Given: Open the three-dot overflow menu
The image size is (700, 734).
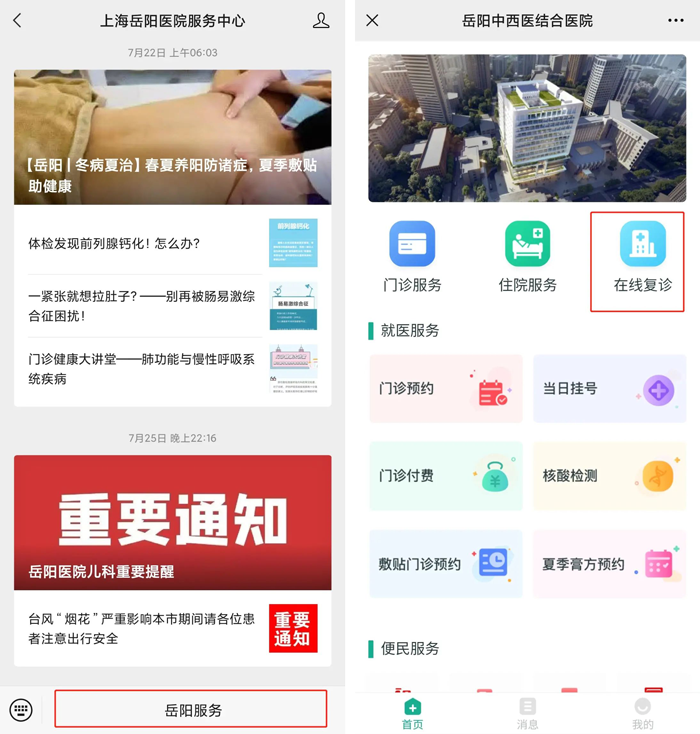Looking at the screenshot, I should (x=677, y=21).
